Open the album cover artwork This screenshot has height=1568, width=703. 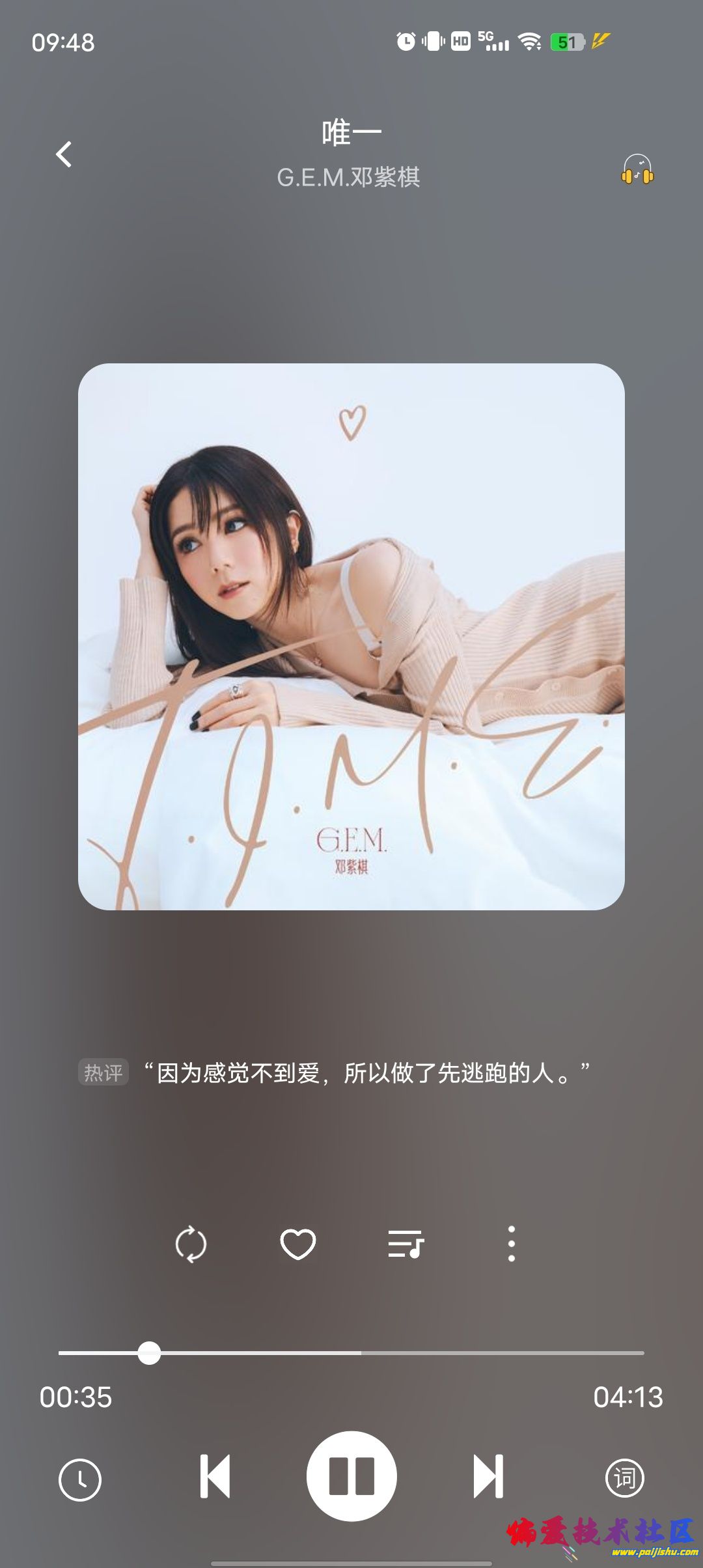pyautogui.click(x=351, y=636)
